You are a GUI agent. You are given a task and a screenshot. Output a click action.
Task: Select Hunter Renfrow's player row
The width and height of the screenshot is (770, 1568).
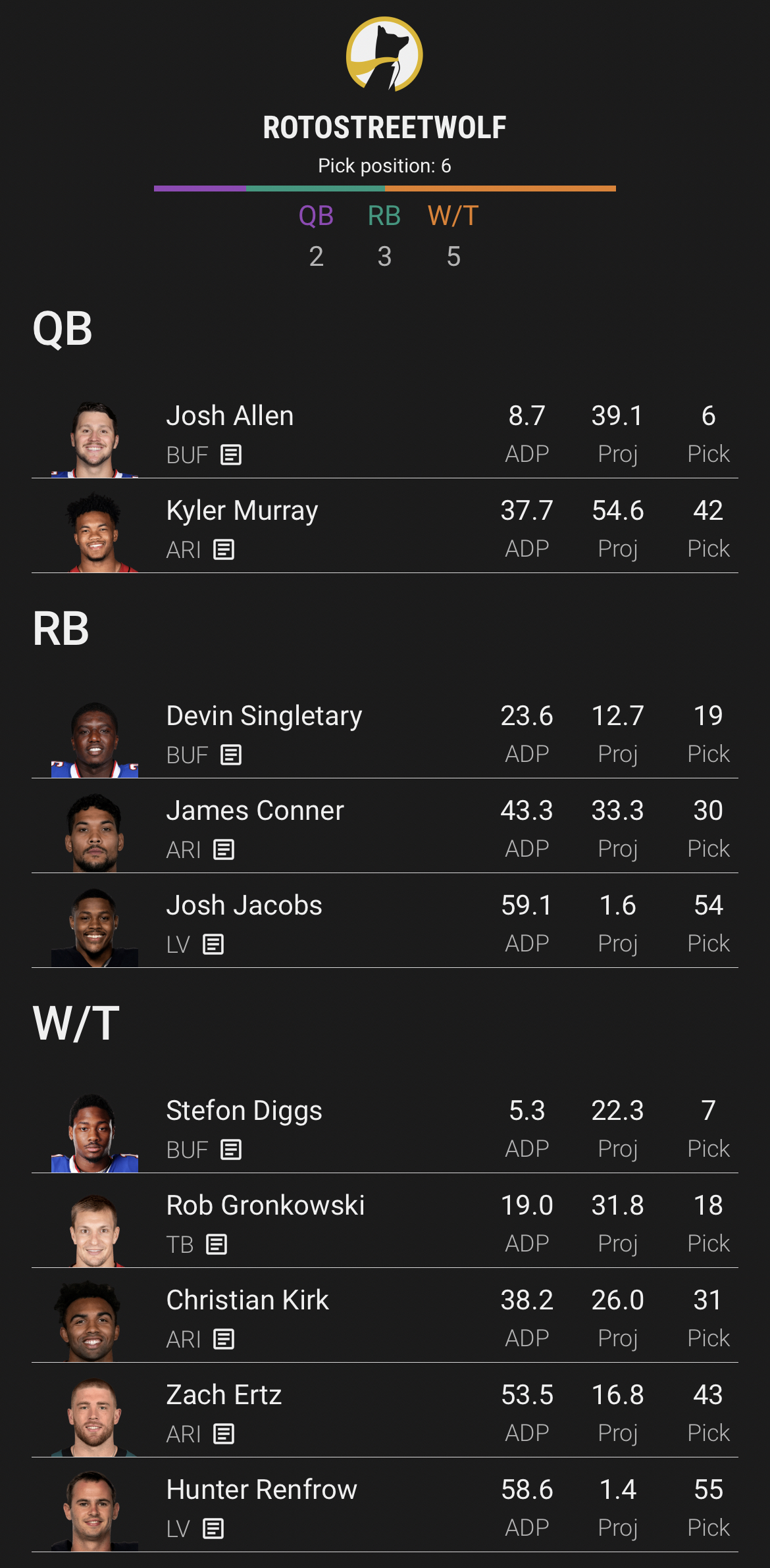[x=385, y=1505]
